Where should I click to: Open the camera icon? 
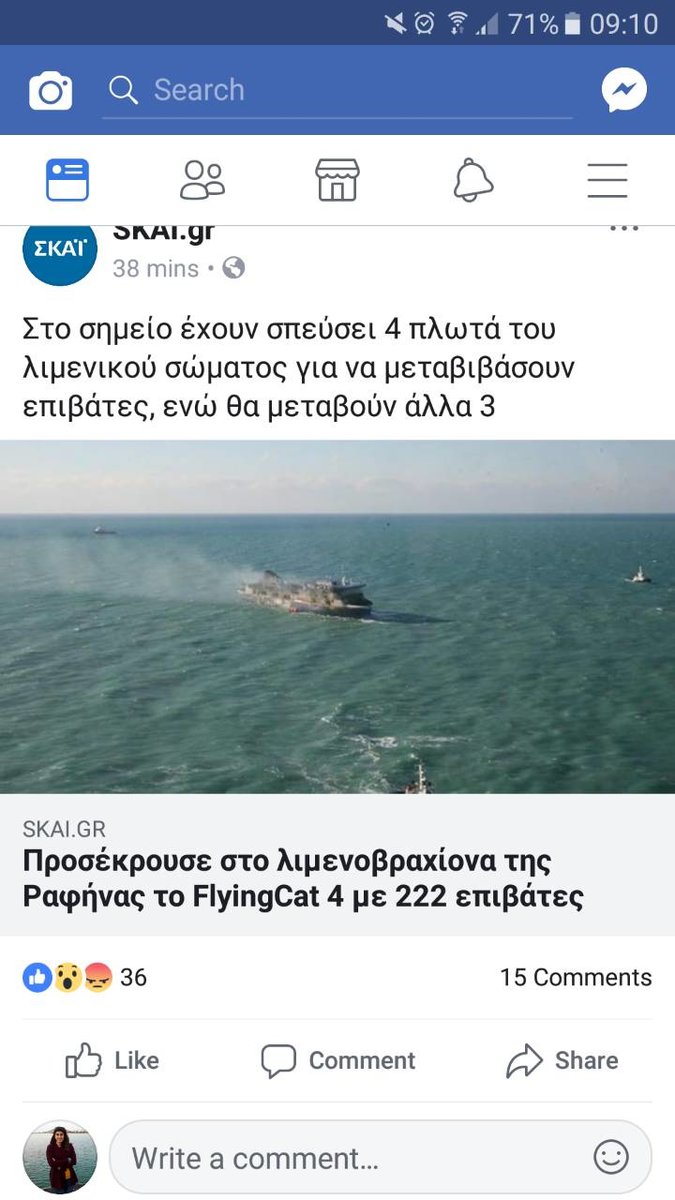coord(50,91)
